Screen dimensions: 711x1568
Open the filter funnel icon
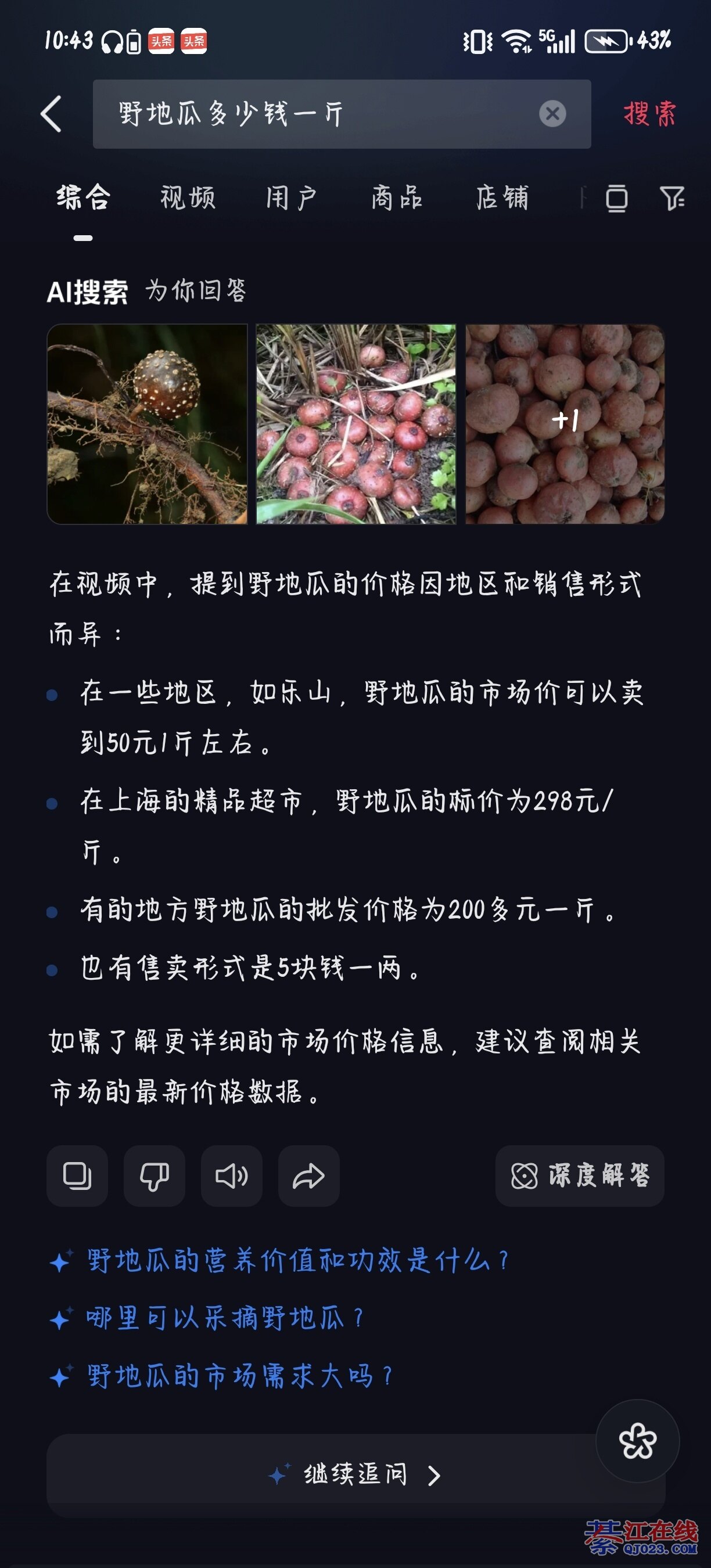672,198
